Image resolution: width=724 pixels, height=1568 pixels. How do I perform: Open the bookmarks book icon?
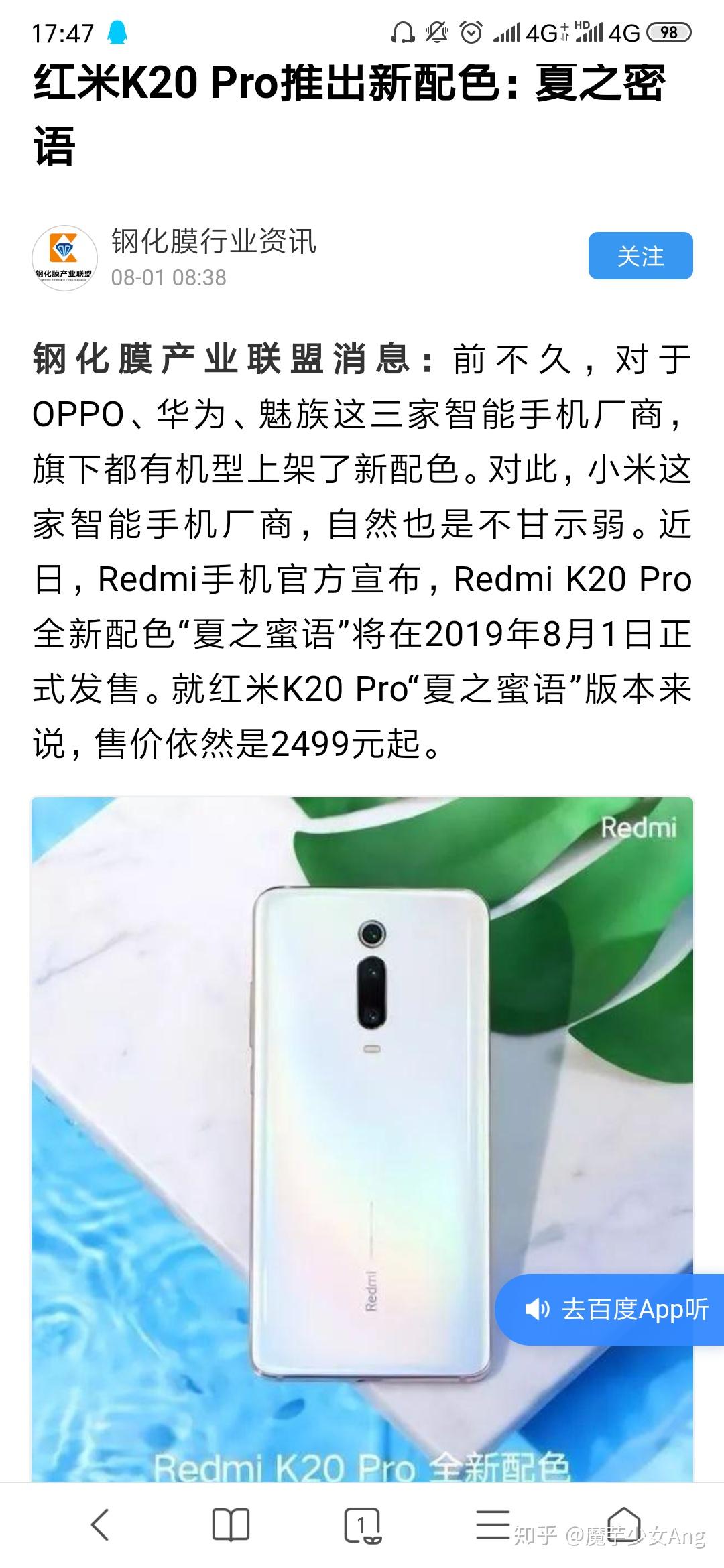(x=231, y=1526)
